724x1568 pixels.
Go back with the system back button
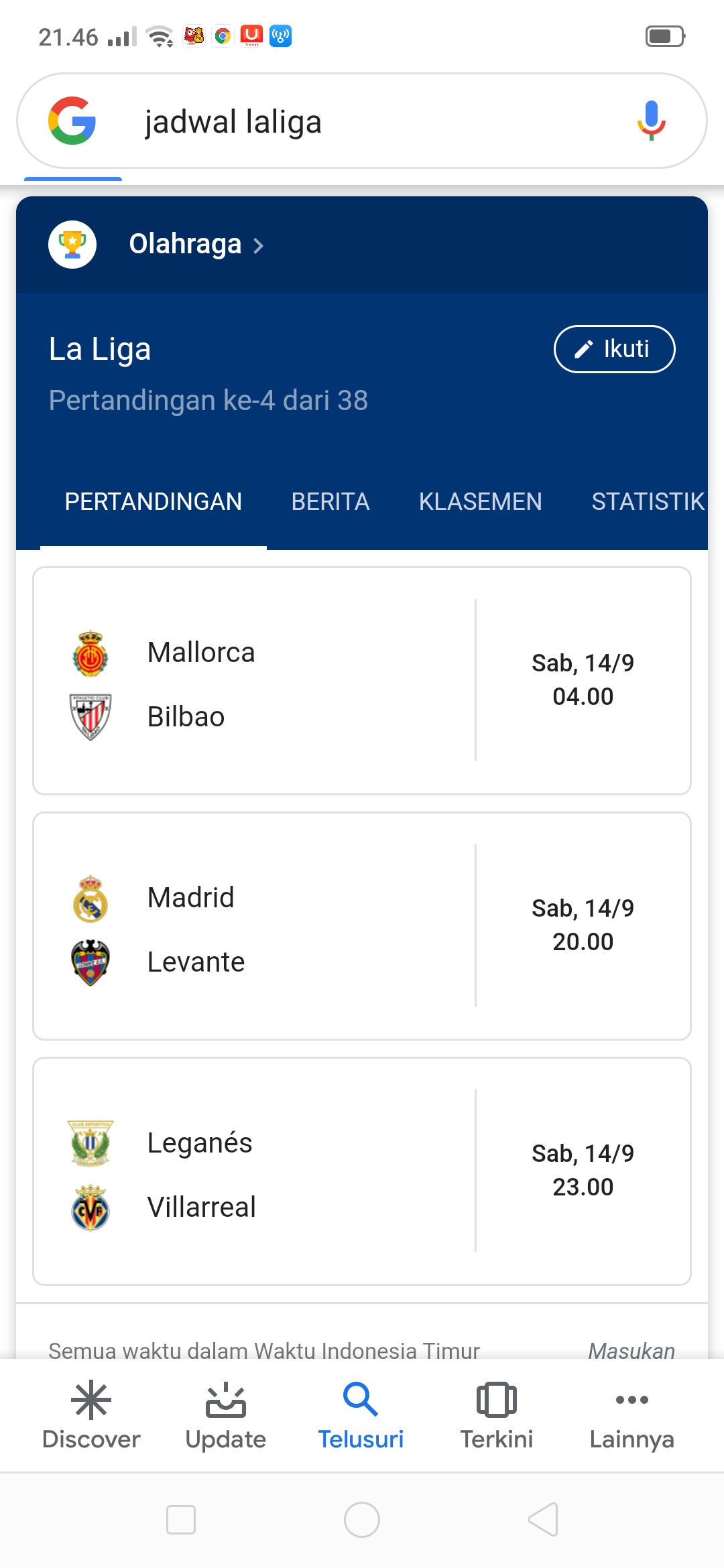click(x=543, y=1519)
